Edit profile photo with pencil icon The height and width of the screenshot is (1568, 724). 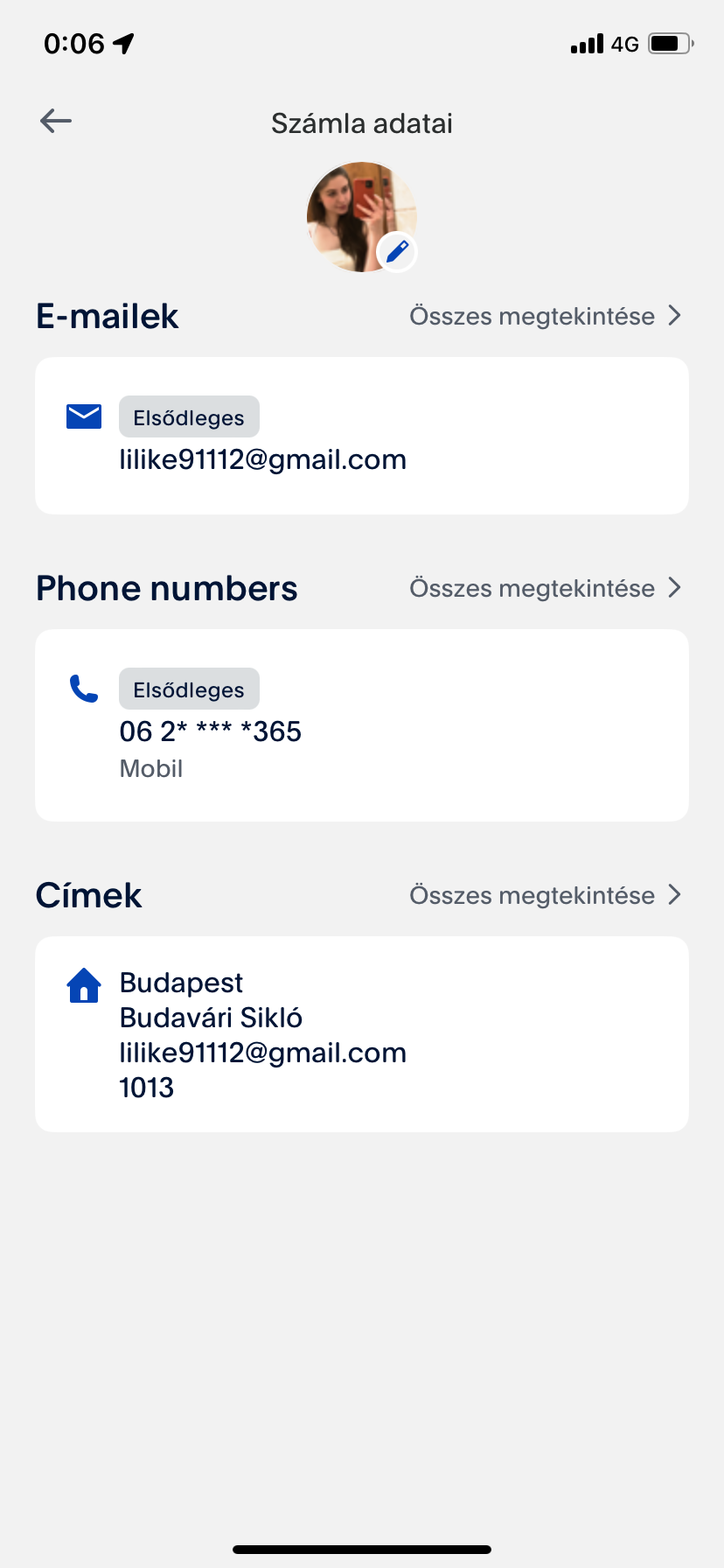tap(397, 252)
